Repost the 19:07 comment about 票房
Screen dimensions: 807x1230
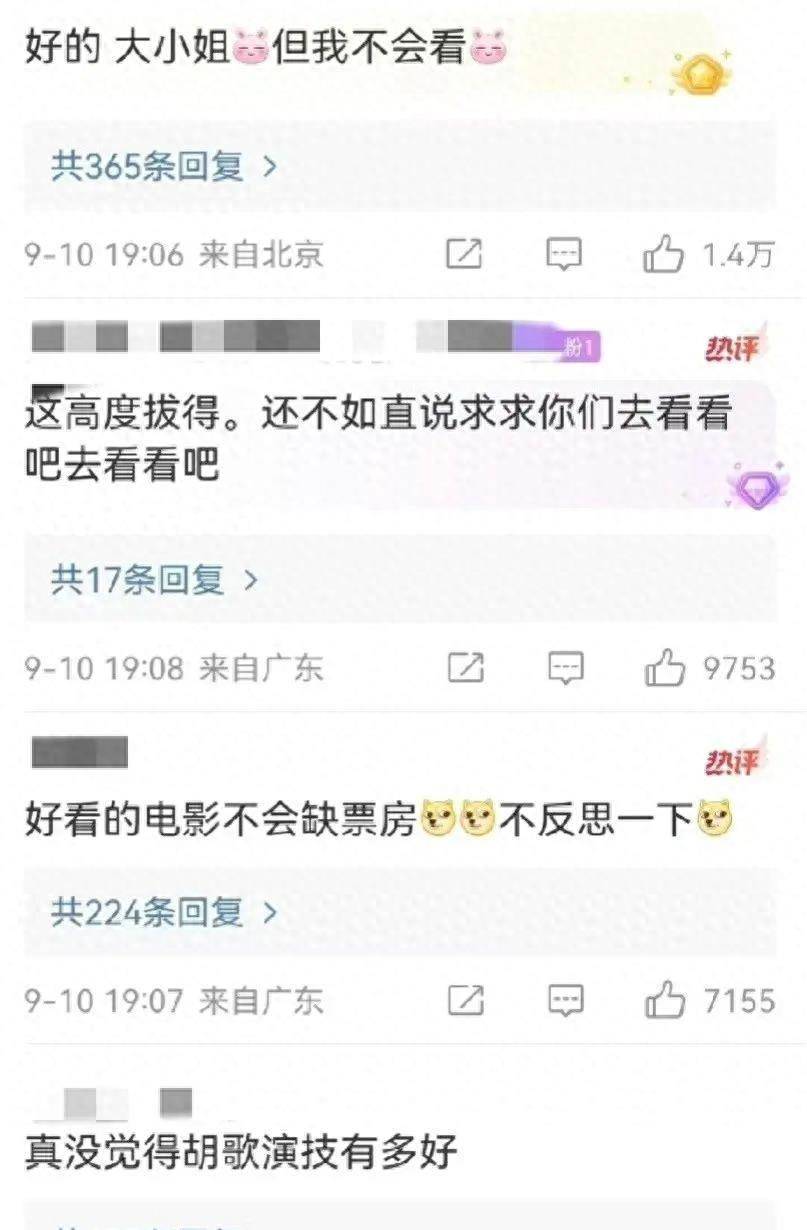(x=466, y=999)
